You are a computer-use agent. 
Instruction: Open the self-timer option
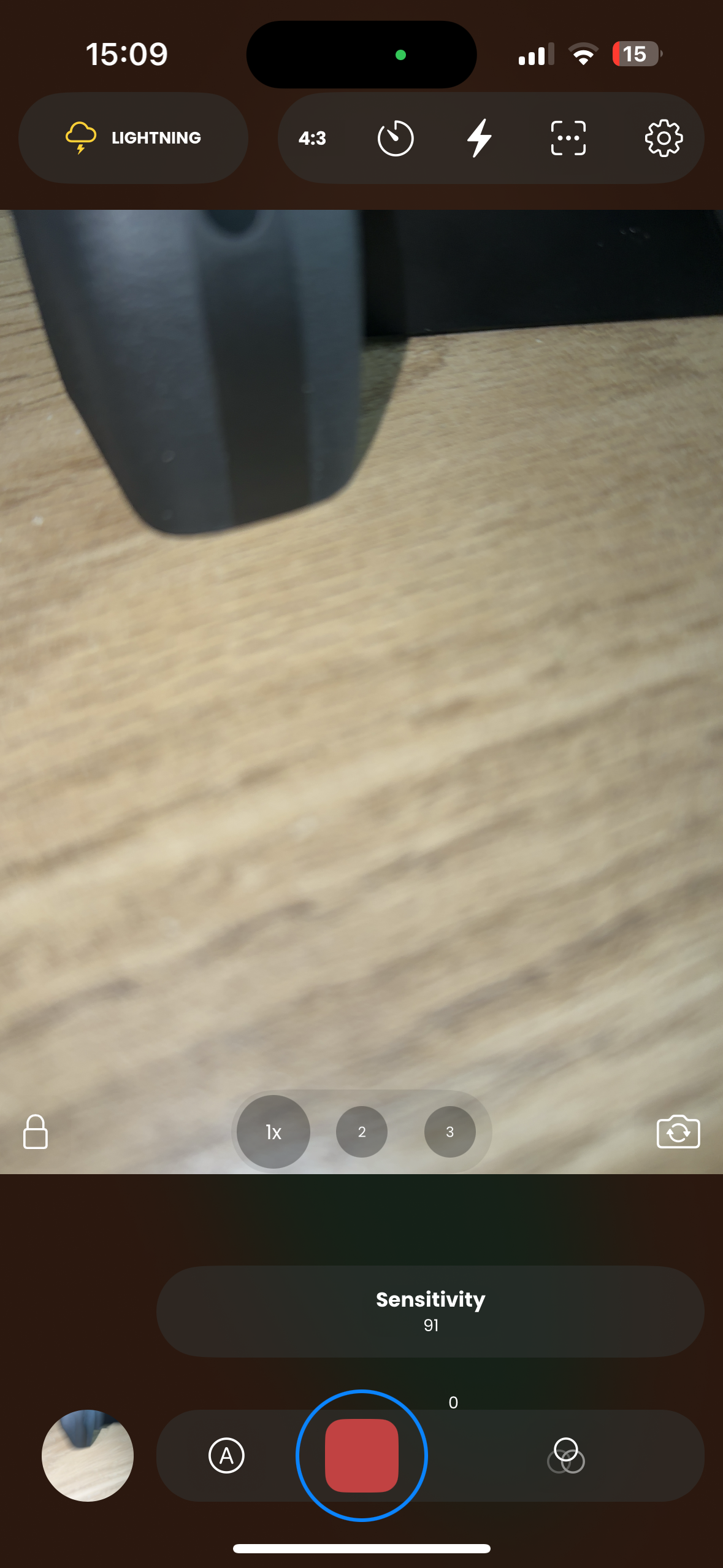point(396,139)
